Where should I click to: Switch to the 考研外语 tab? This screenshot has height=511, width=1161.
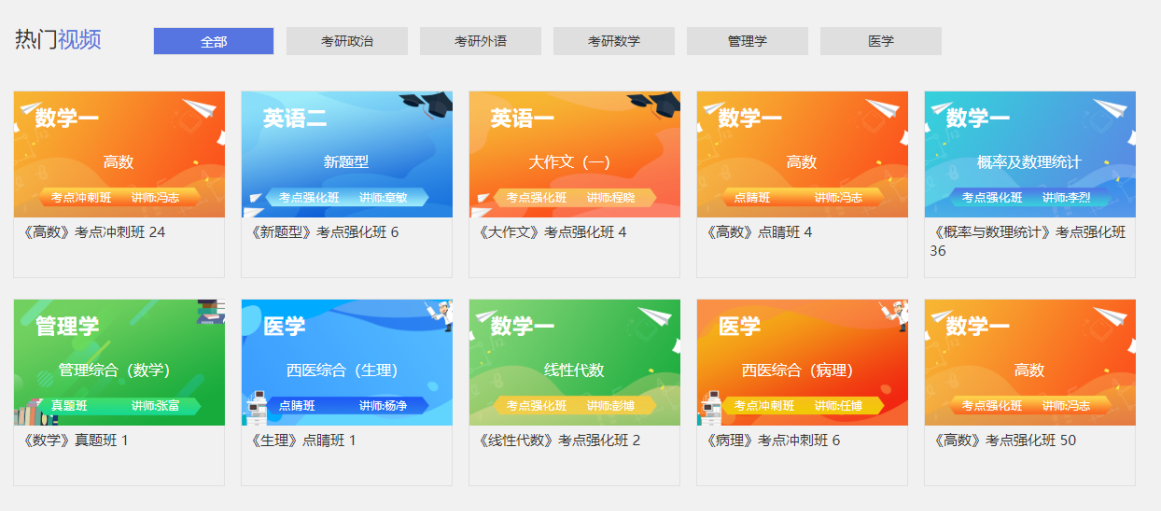coord(480,41)
